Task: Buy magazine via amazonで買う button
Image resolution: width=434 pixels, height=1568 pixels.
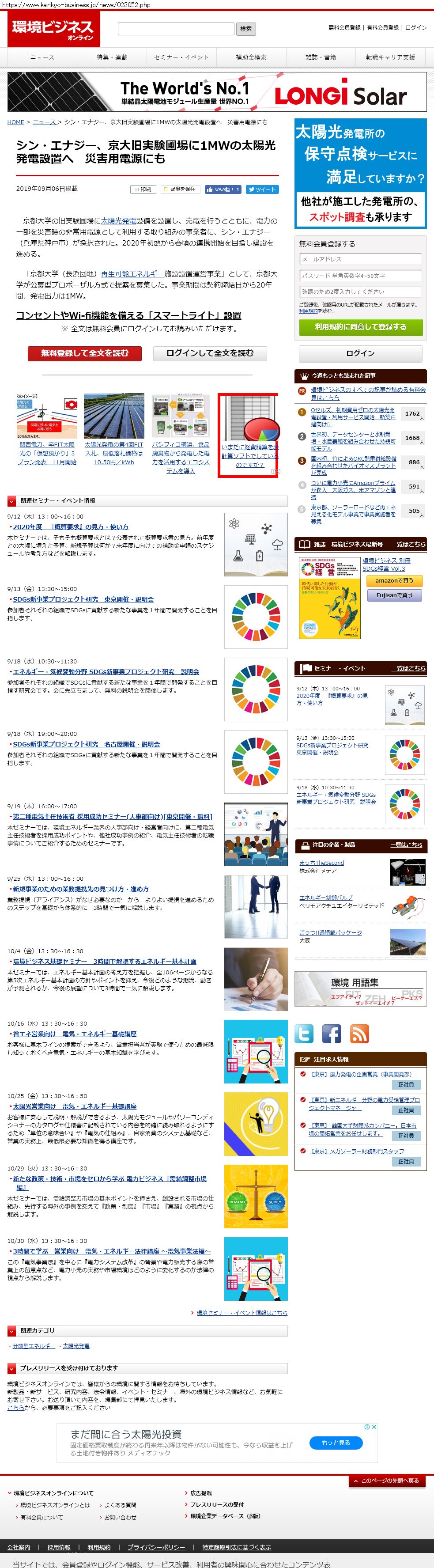Action: click(394, 581)
